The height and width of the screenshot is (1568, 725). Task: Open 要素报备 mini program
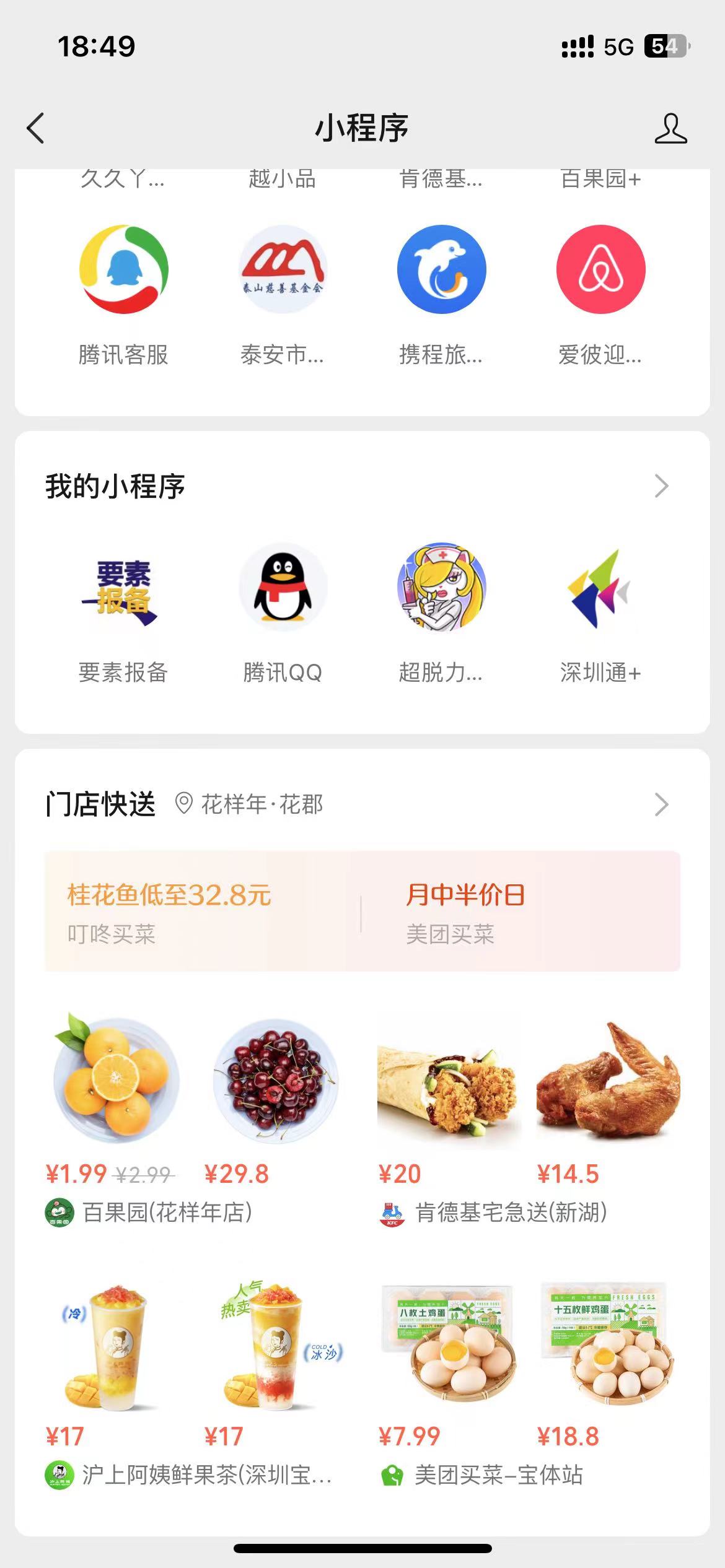pos(123,588)
